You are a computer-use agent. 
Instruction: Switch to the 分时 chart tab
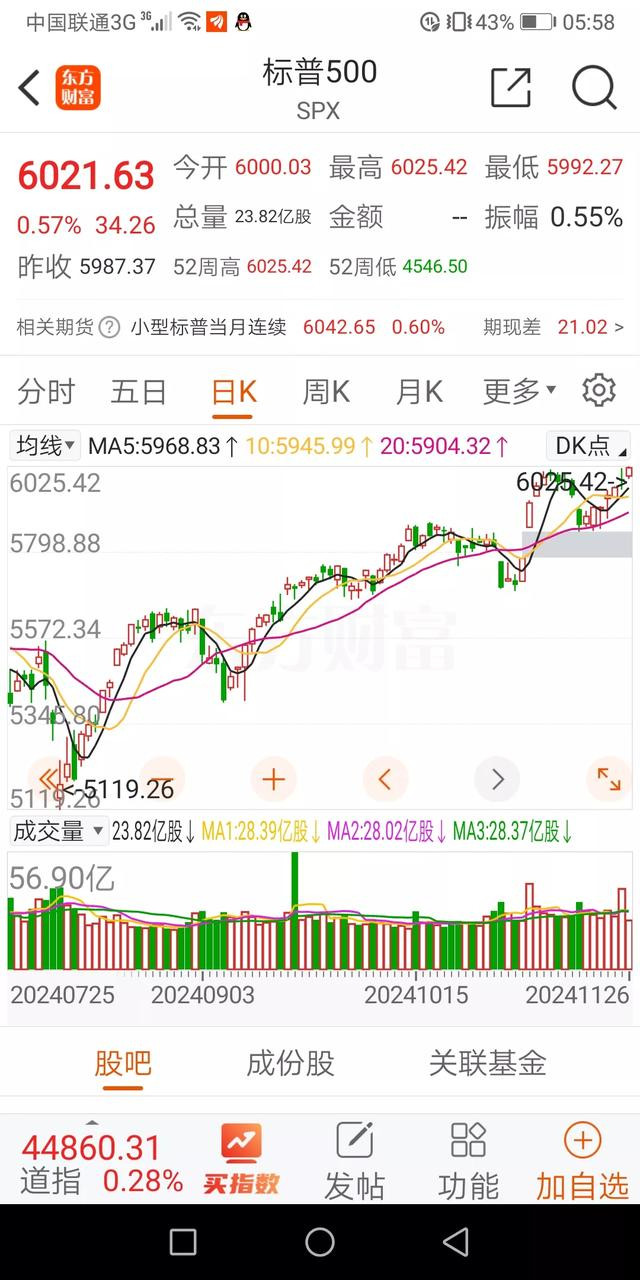coord(46,392)
